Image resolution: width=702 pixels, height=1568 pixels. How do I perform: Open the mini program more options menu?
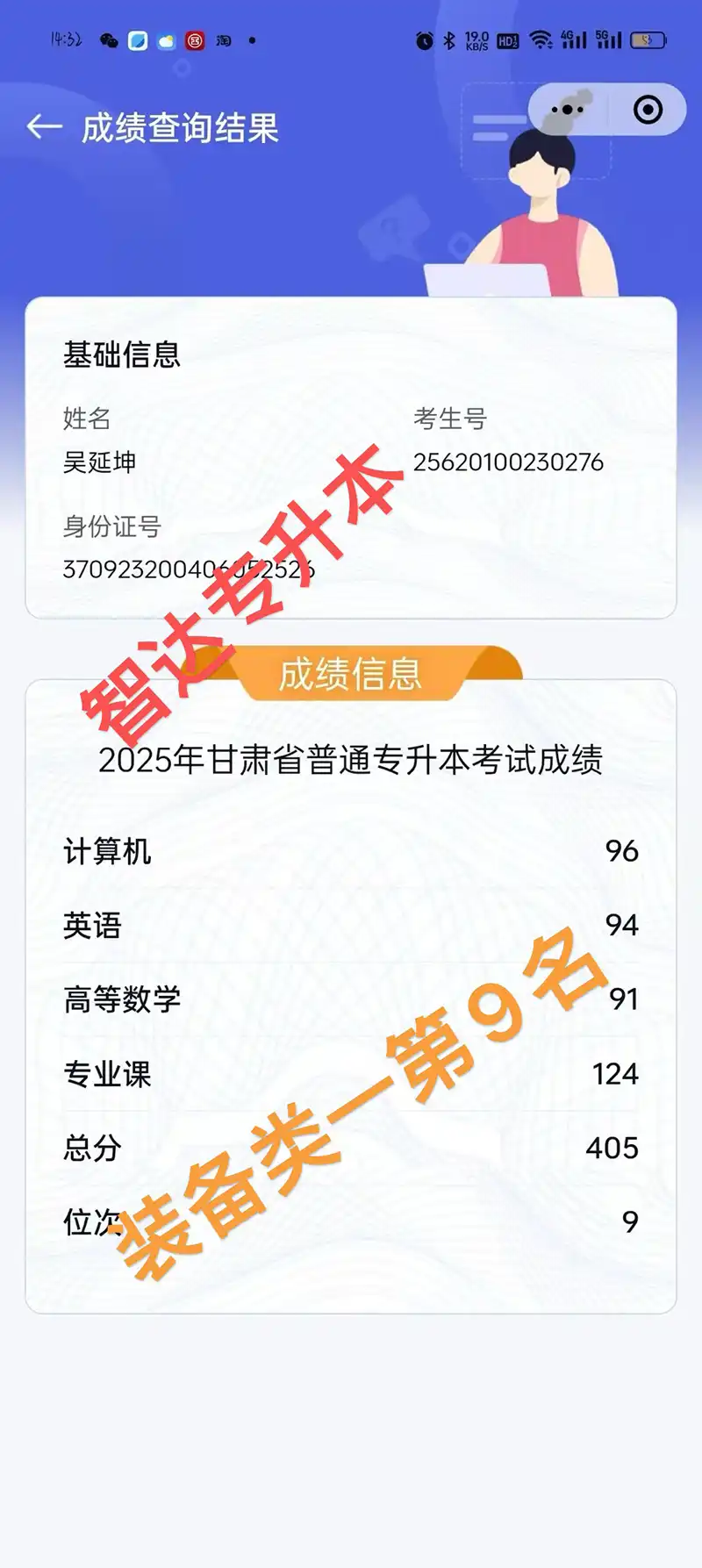pyautogui.click(x=568, y=110)
